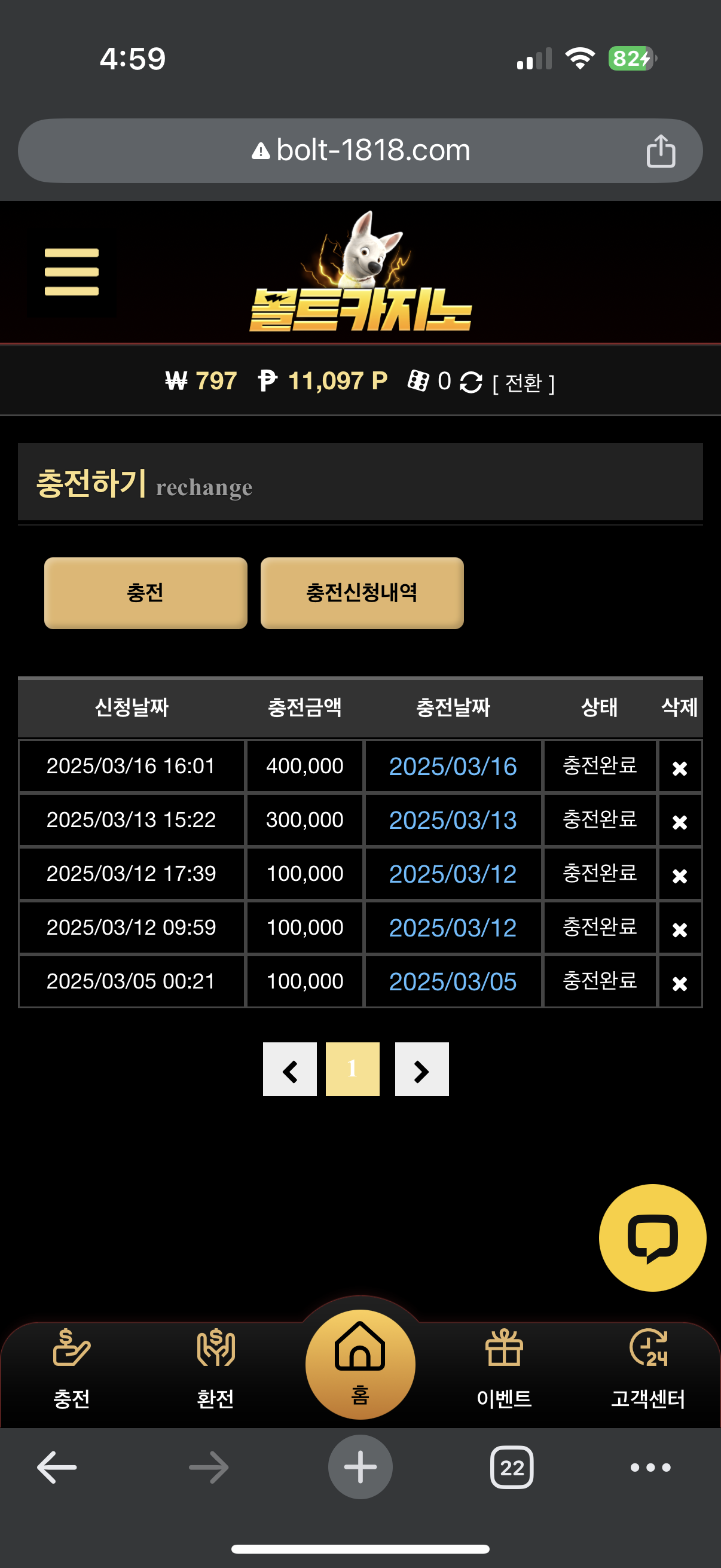
Task: Tap the bolt-1818.com address bar
Action: 360,150
